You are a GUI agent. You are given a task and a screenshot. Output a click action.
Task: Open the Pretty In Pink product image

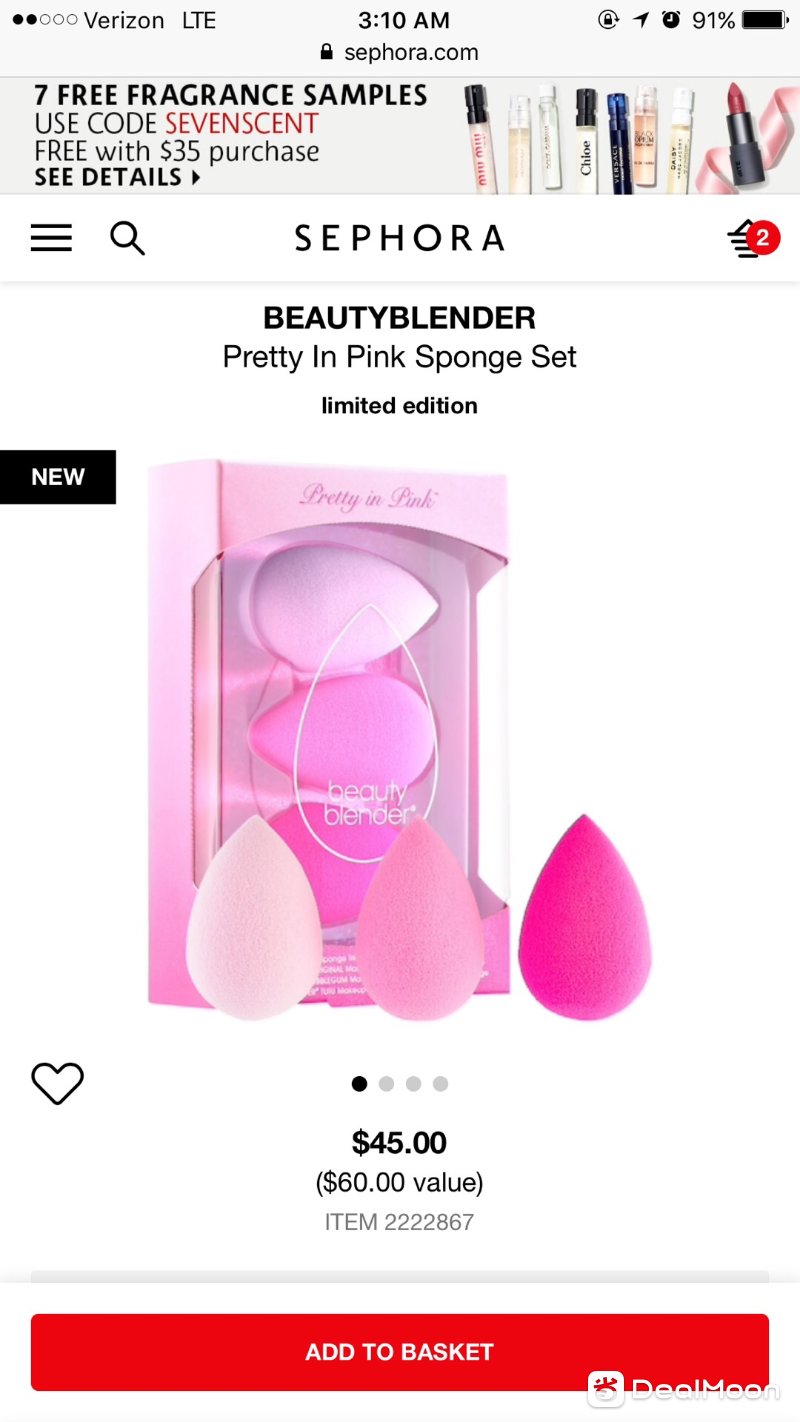pos(400,740)
